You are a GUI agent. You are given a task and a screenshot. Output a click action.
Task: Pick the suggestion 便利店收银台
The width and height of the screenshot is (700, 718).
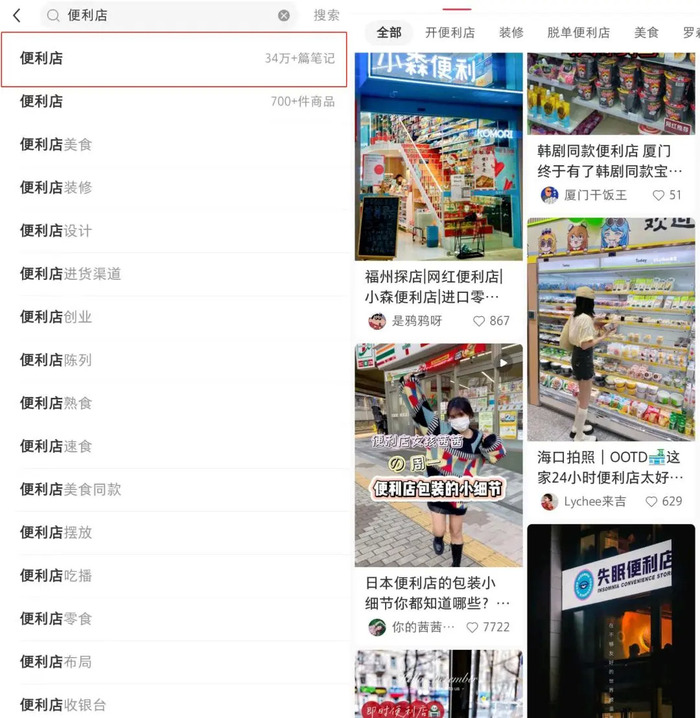[x=63, y=705]
